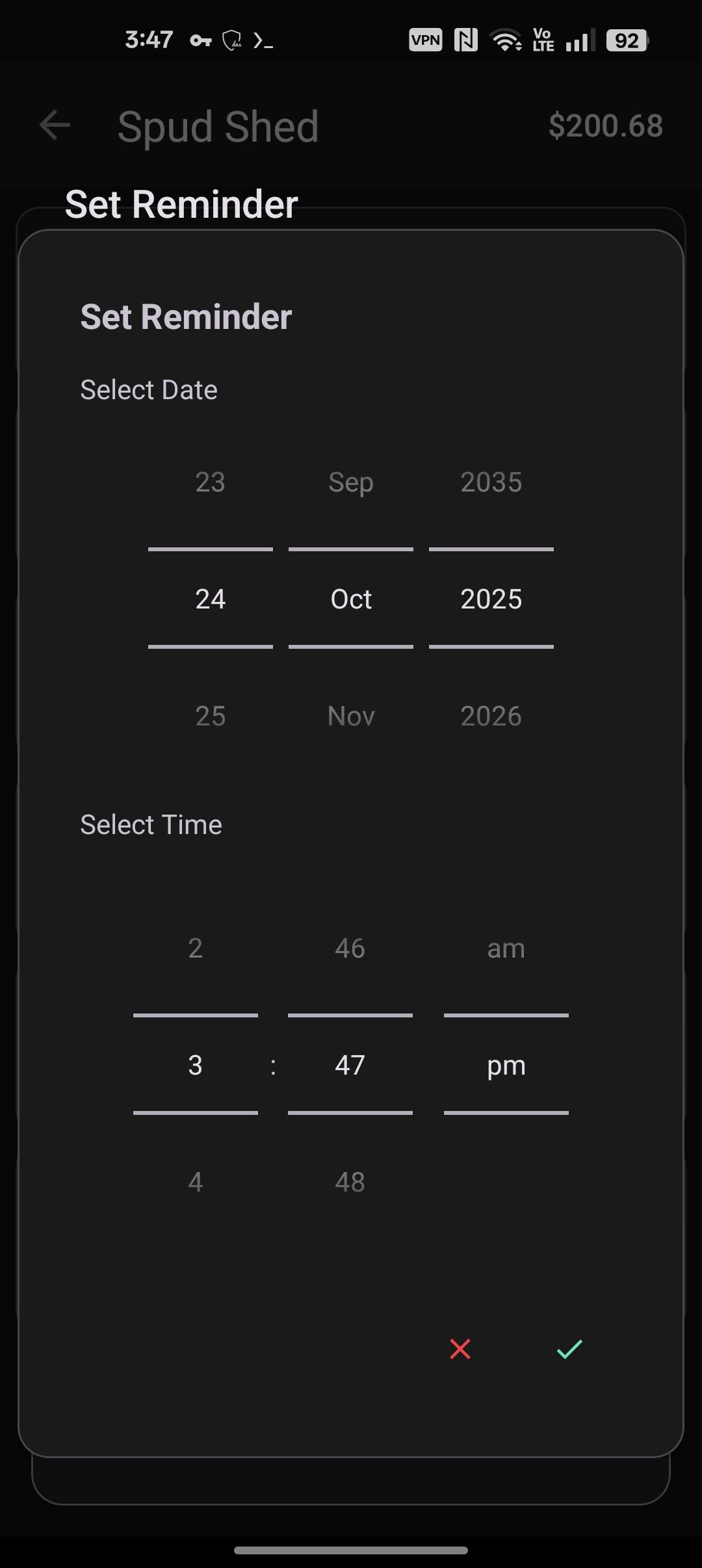
Task: Select day 23 in the date picker
Action: pyautogui.click(x=210, y=482)
